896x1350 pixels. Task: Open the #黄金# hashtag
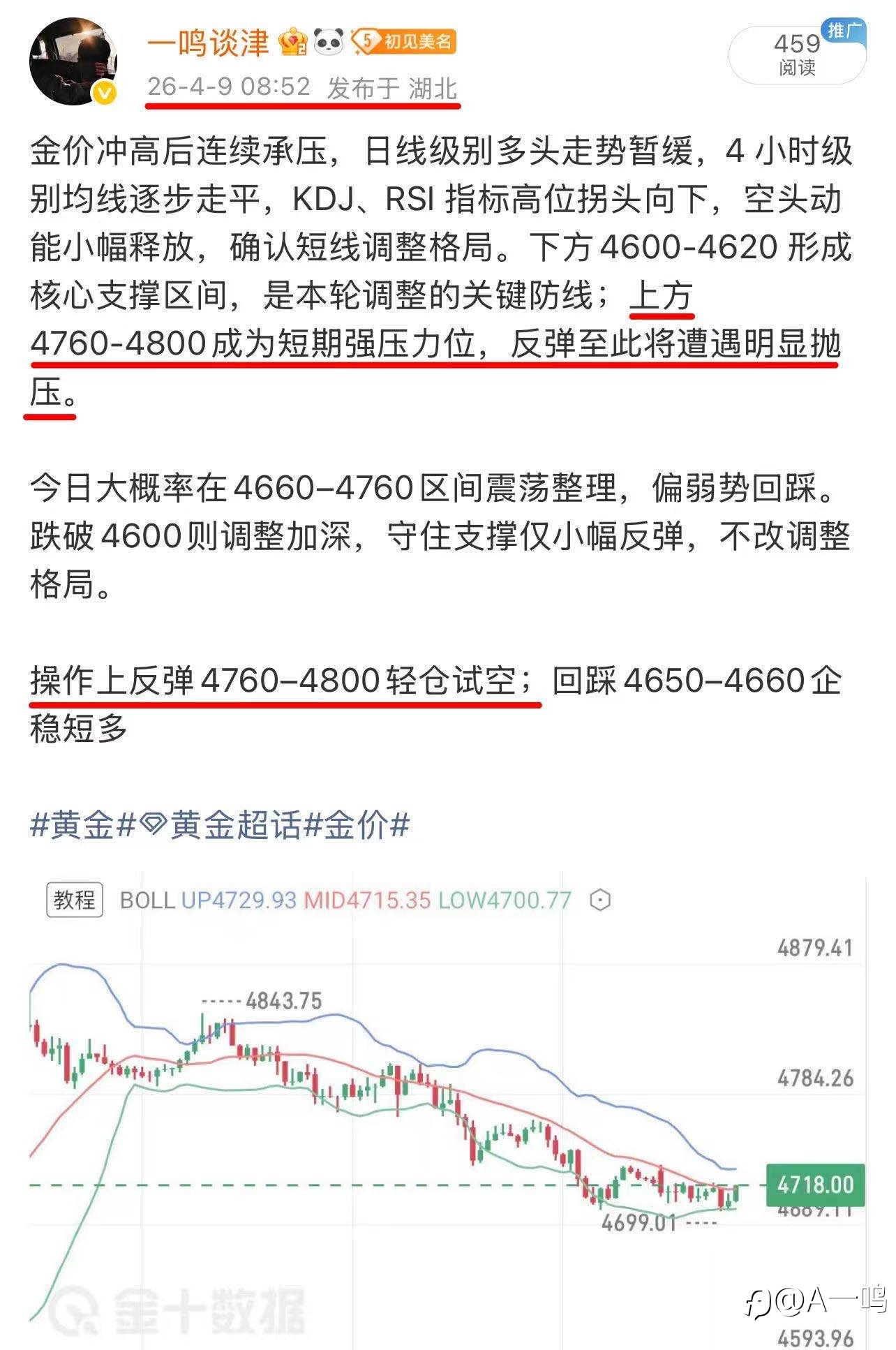[x=82, y=825]
